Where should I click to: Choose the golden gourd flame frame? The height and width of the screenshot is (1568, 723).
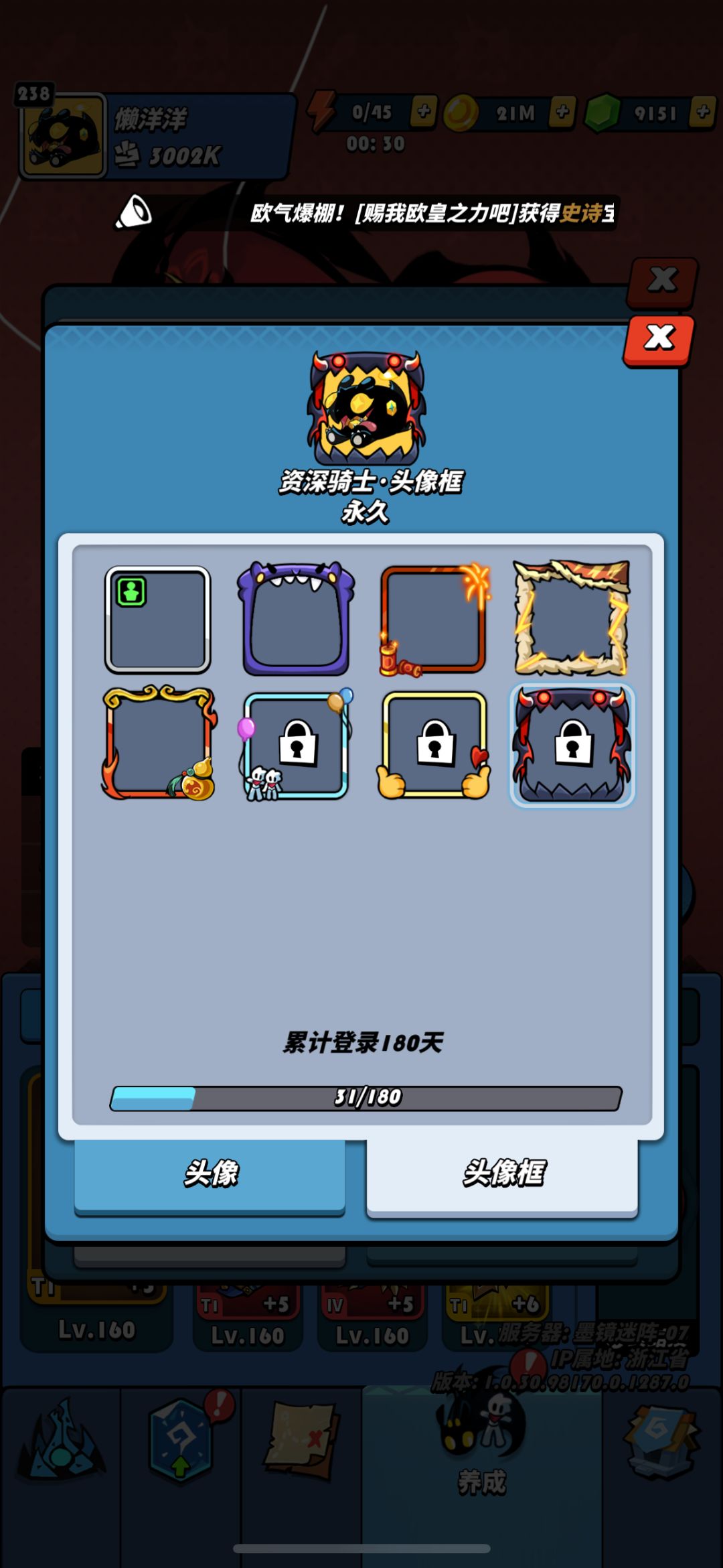coord(159,743)
